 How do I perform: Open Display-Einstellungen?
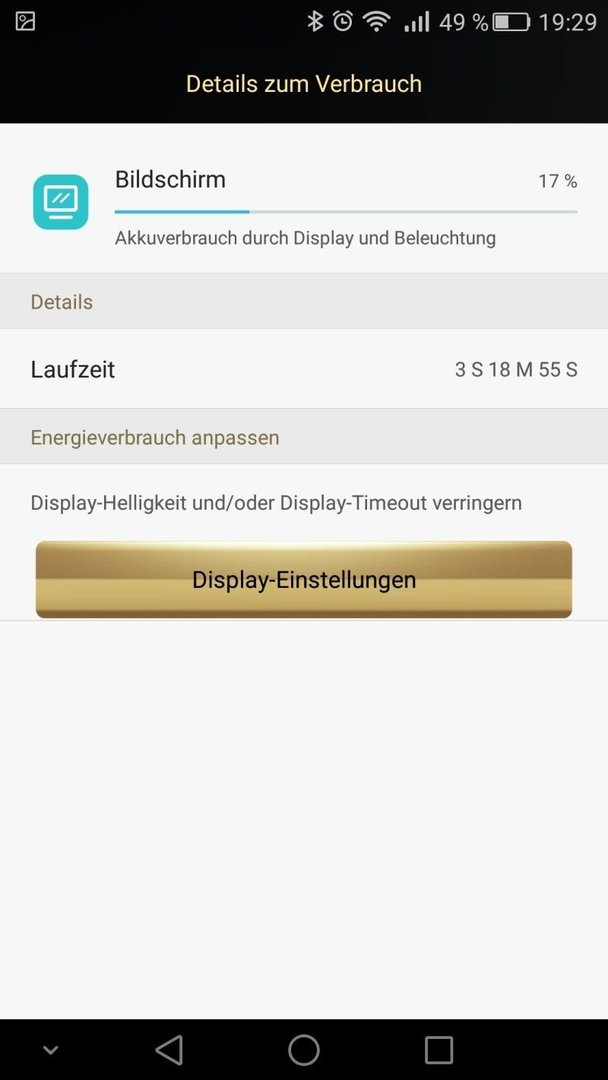[304, 579]
